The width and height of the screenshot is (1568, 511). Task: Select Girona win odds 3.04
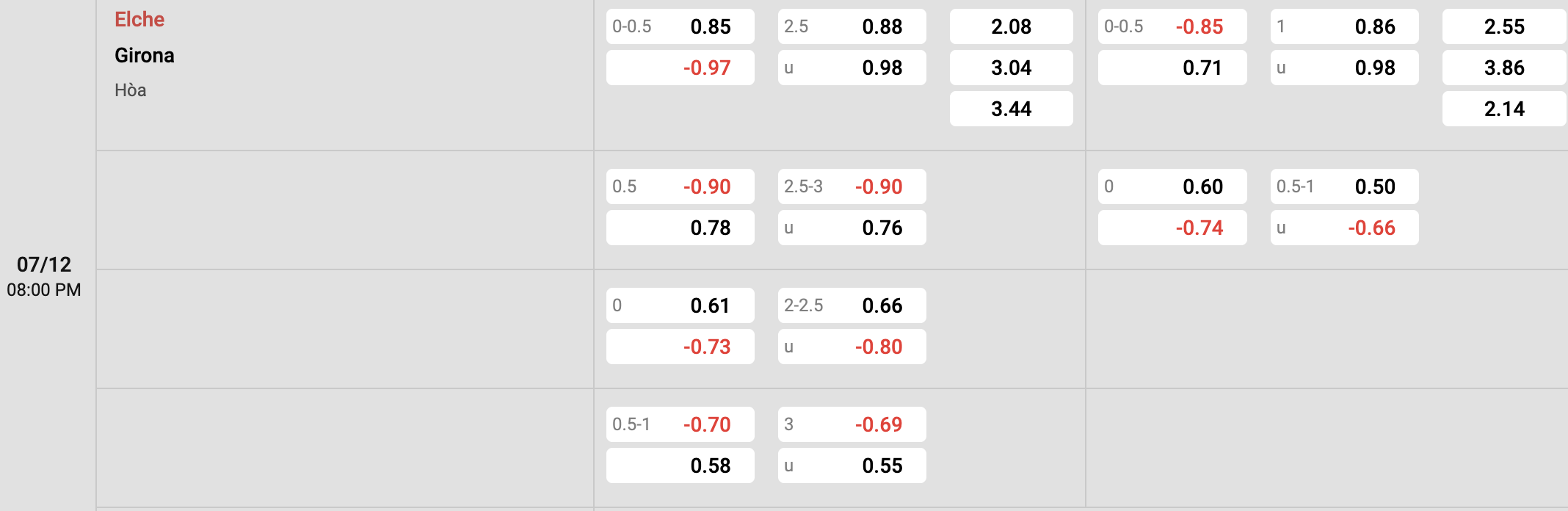(x=1012, y=68)
